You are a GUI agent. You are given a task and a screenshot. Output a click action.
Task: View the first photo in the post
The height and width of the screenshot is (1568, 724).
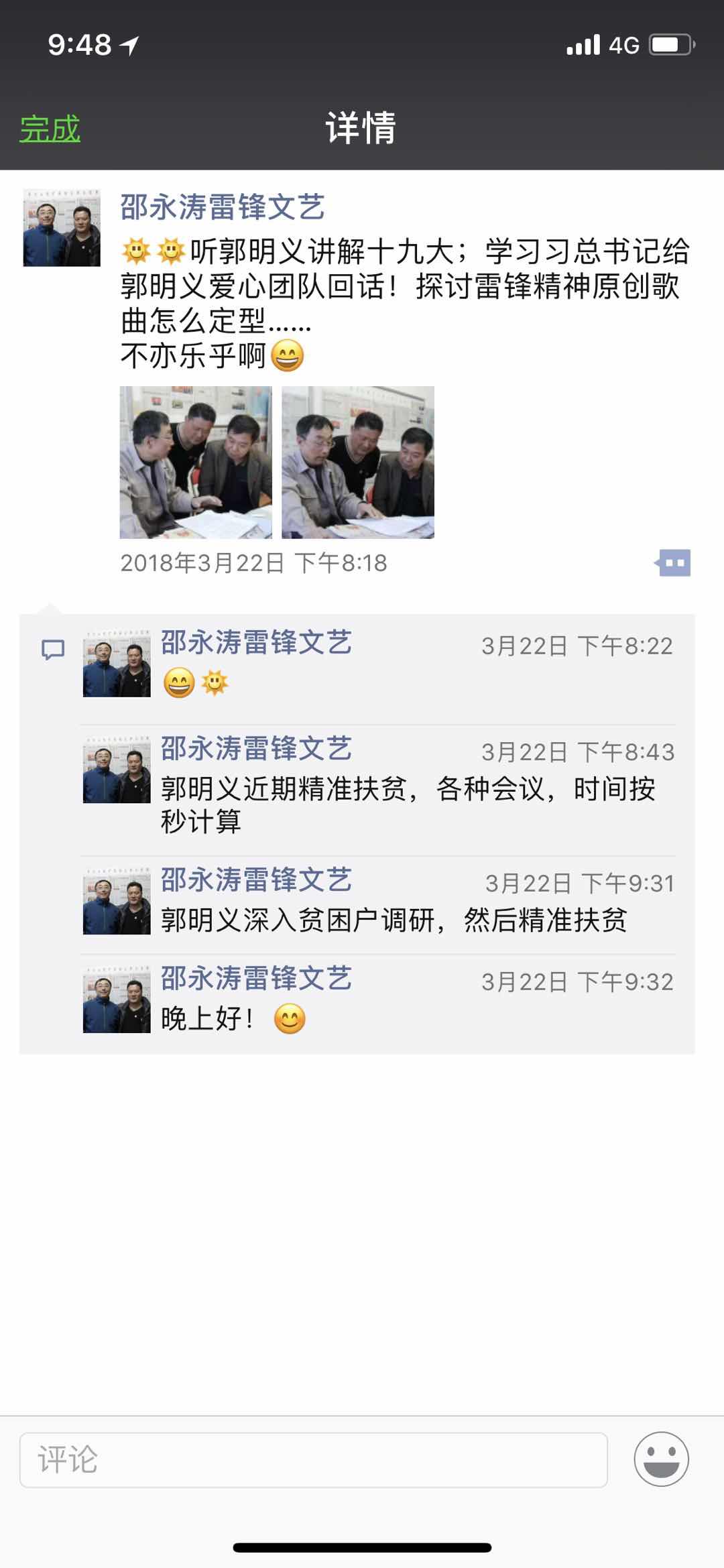click(196, 462)
